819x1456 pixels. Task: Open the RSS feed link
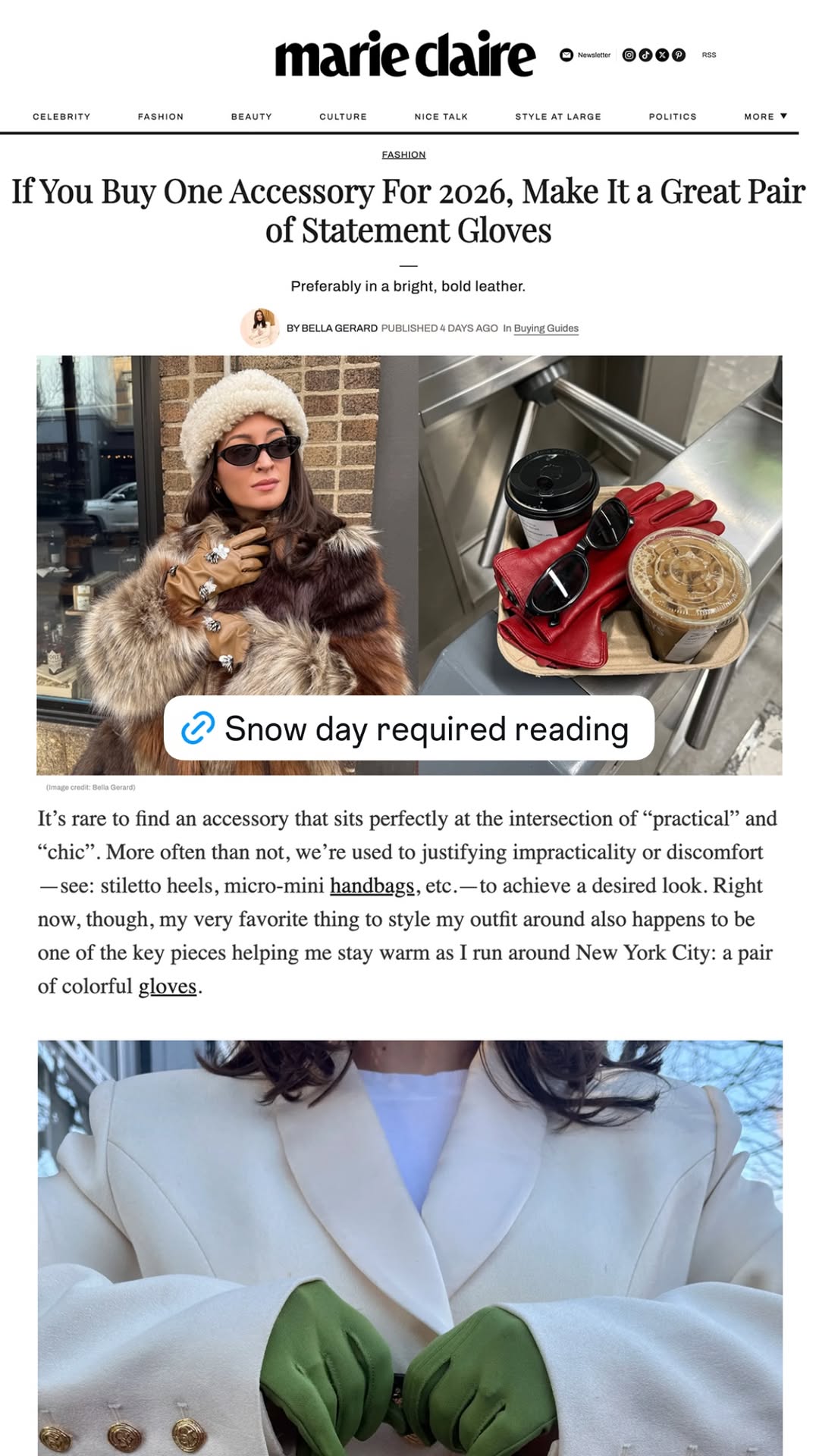[709, 55]
